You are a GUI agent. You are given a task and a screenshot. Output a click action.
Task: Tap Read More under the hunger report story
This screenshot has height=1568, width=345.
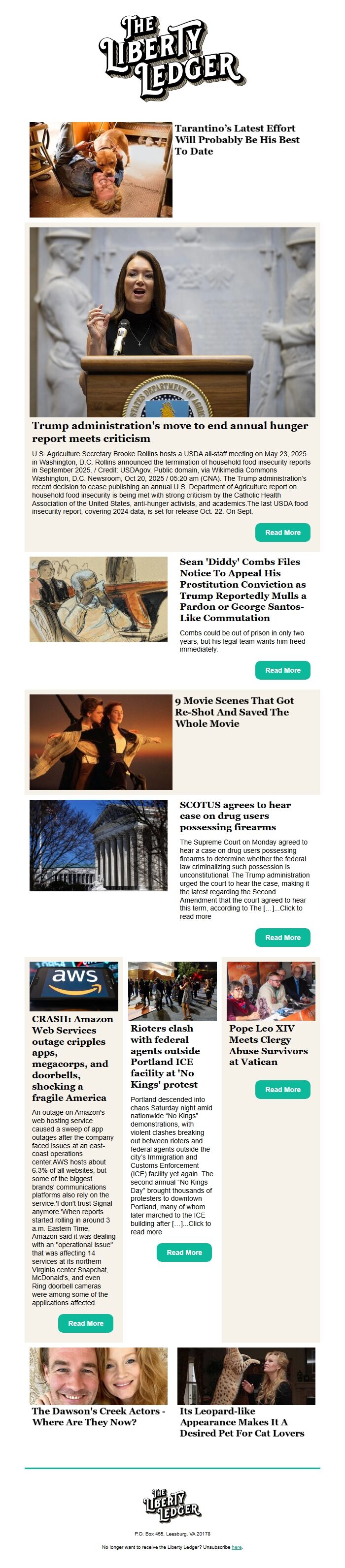click(282, 532)
